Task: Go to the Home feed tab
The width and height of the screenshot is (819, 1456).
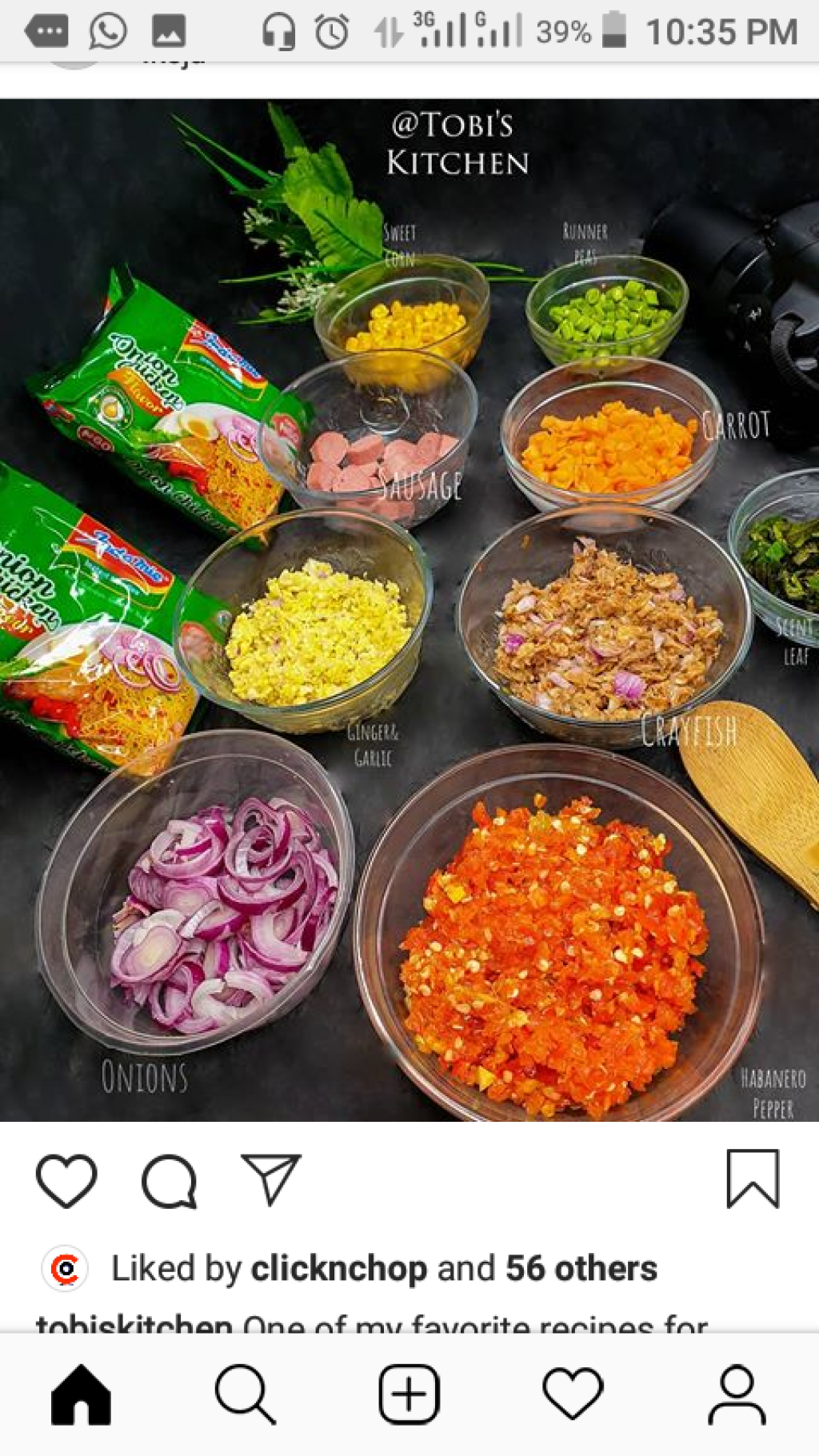Action: pyautogui.click(x=81, y=1394)
